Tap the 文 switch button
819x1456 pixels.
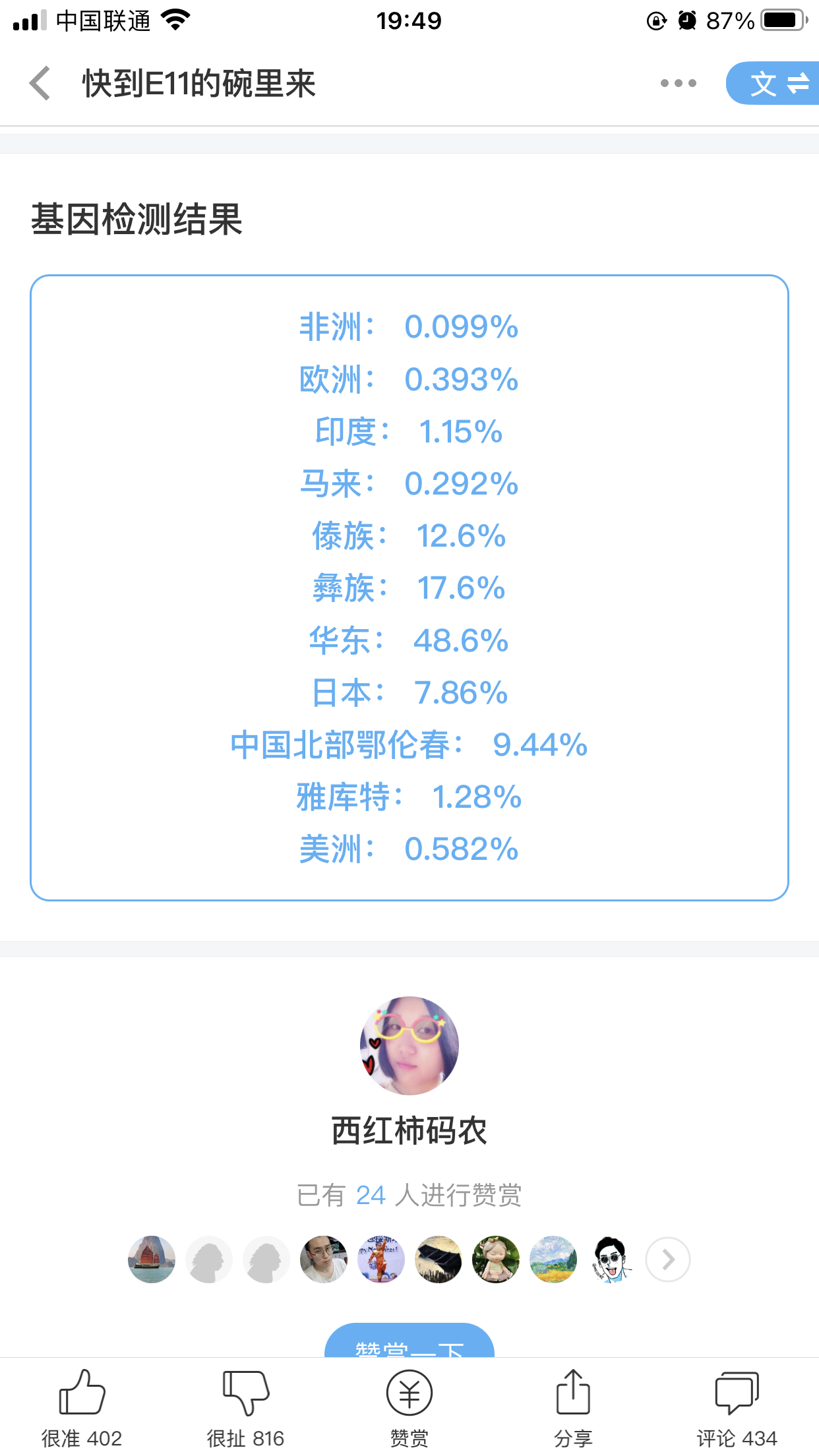pyautogui.click(x=773, y=83)
